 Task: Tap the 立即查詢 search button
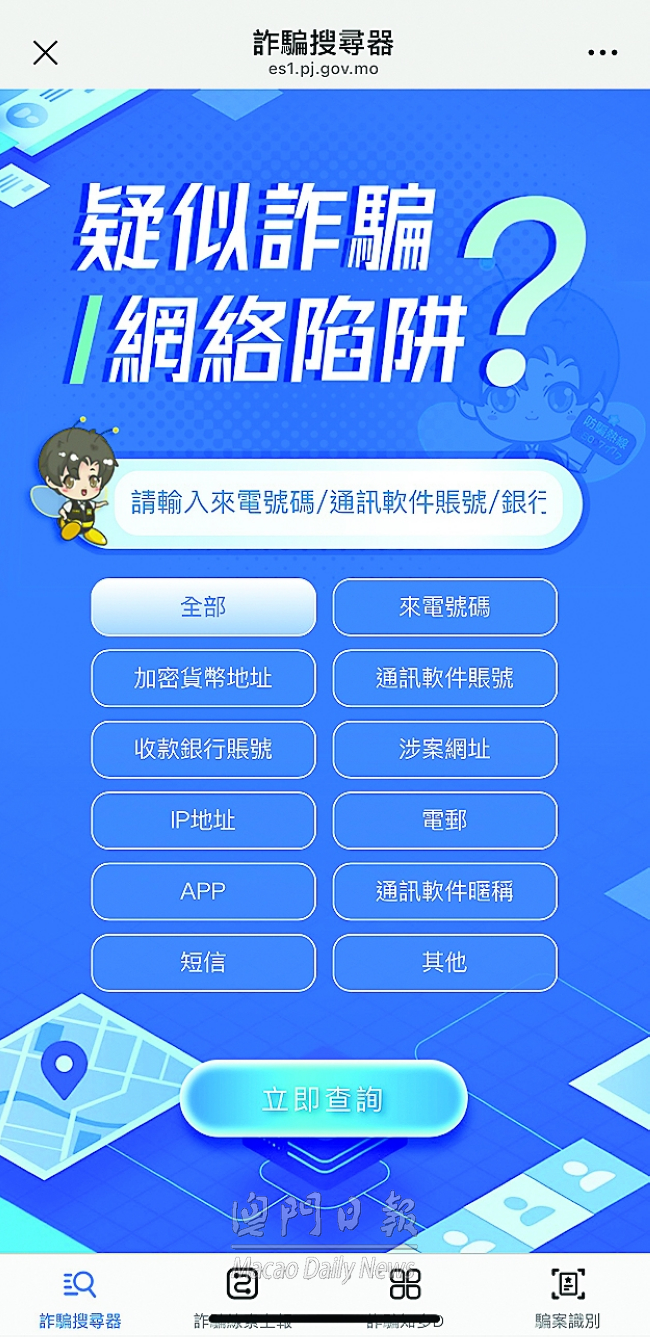[x=323, y=1099]
